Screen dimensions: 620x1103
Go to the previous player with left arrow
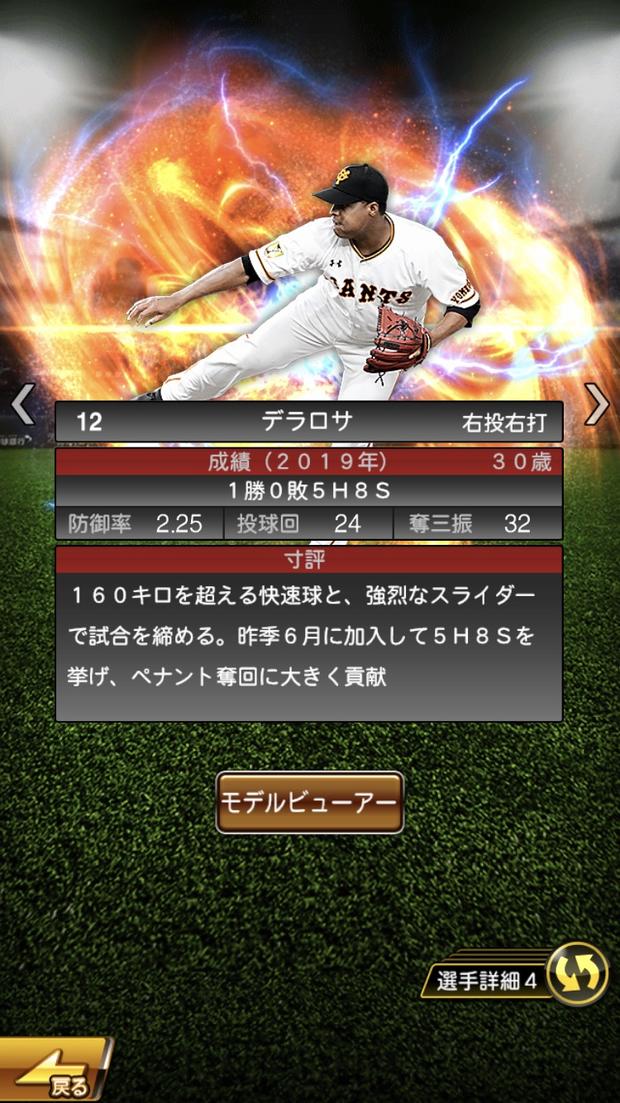pos(22,404)
